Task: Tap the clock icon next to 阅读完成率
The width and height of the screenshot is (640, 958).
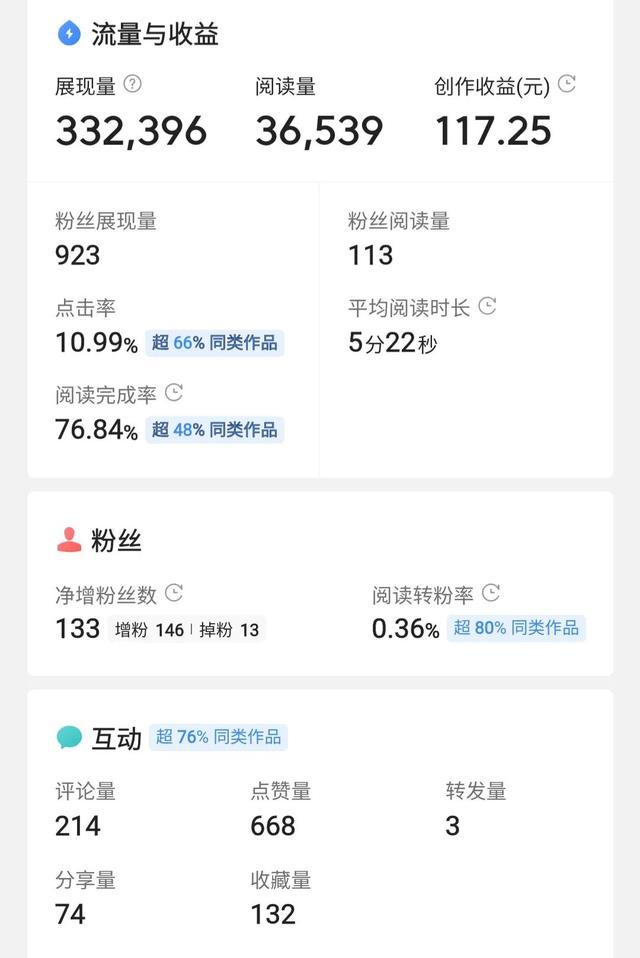Action: [174, 393]
